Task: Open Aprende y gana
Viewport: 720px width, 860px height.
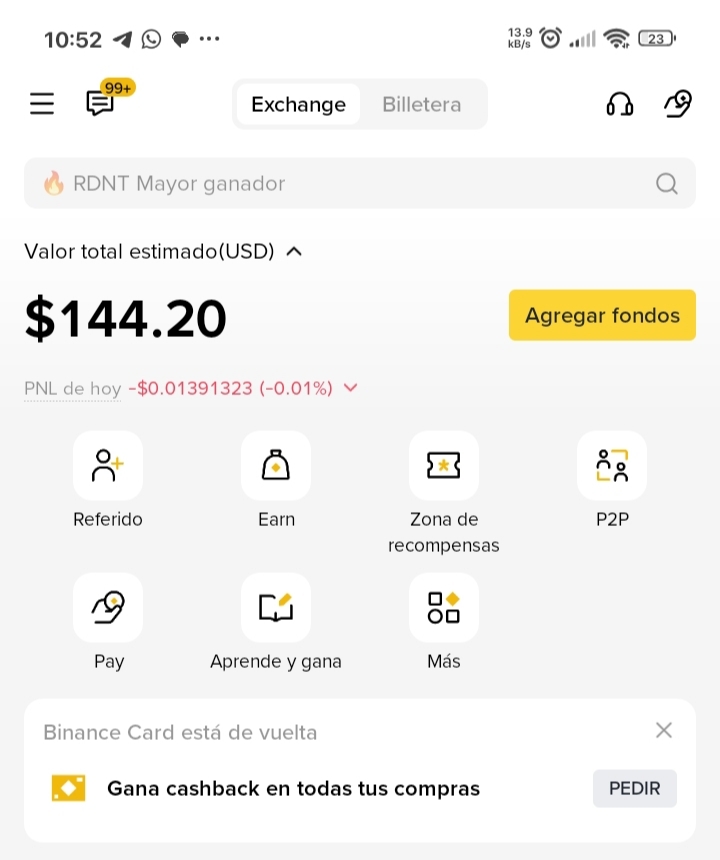Action: [276, 622]
